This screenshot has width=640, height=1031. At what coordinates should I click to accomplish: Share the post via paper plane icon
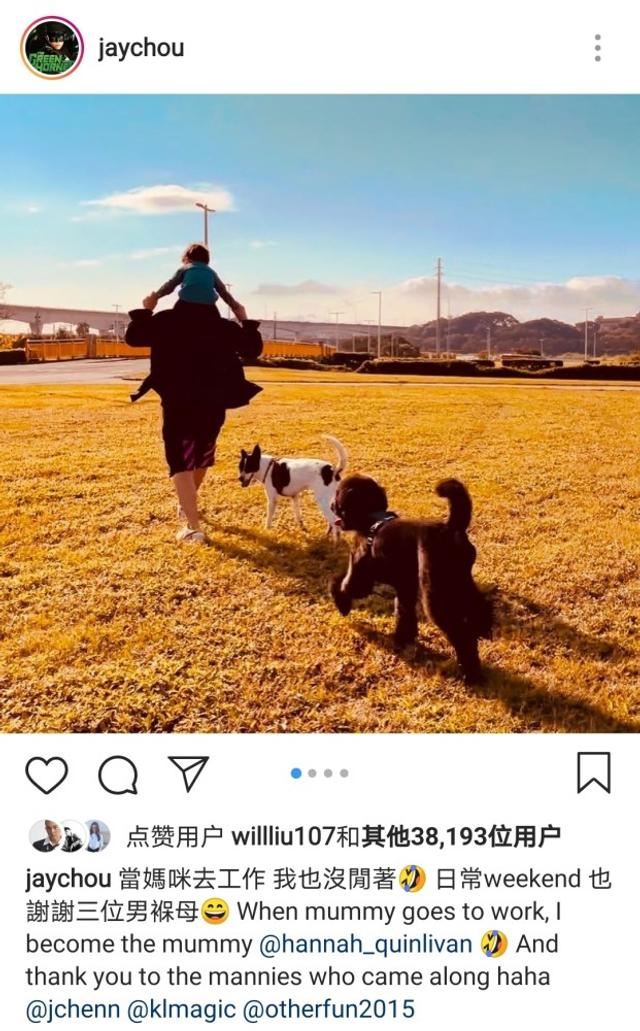[x=189, y=773]
